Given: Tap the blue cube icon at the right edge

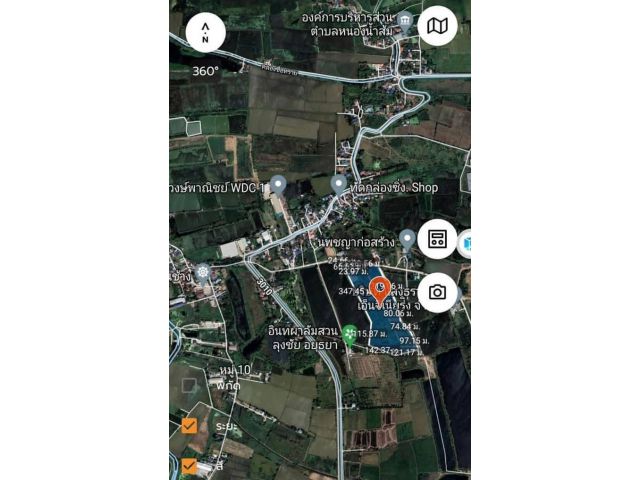Looking at the screenshot, I should pos(465,243).
